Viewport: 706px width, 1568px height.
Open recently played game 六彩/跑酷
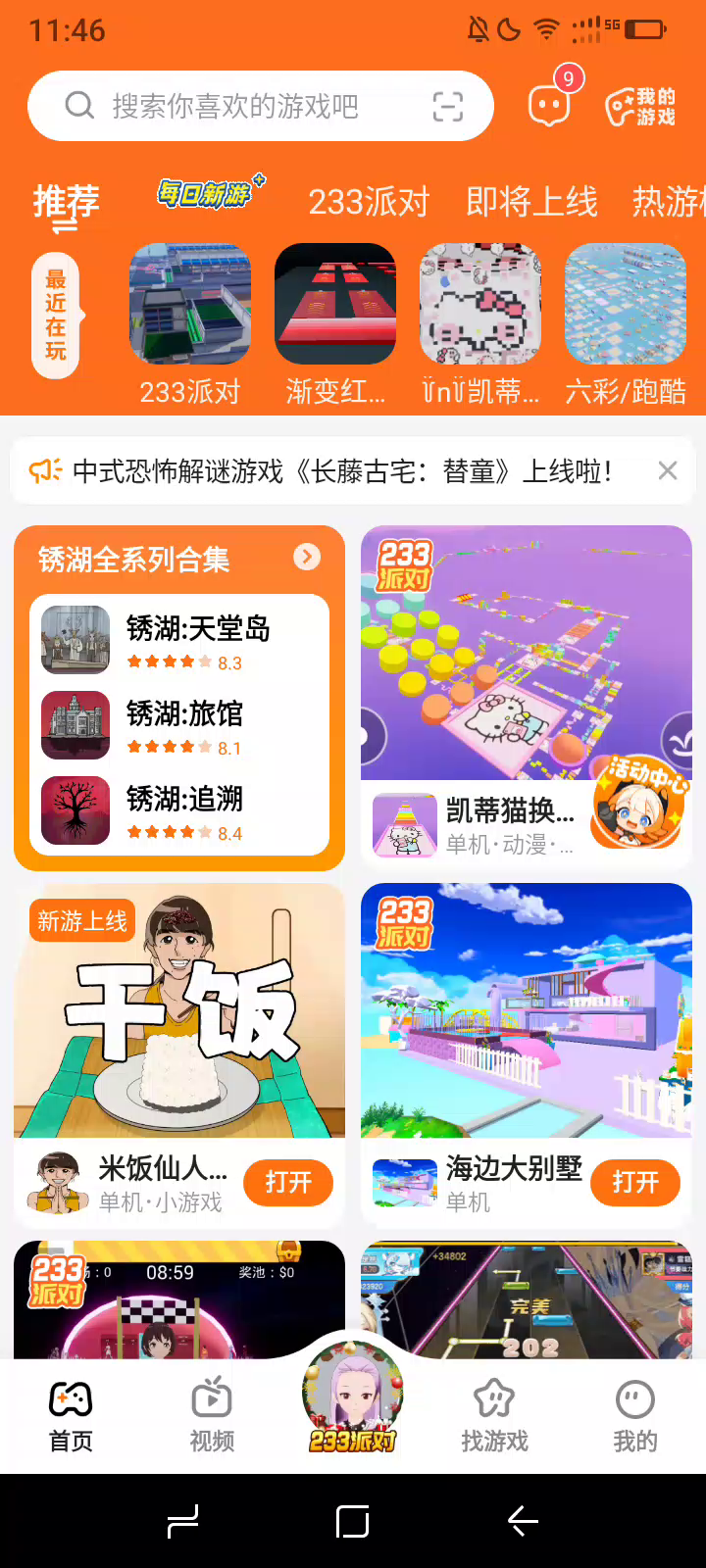click(626, 305)
